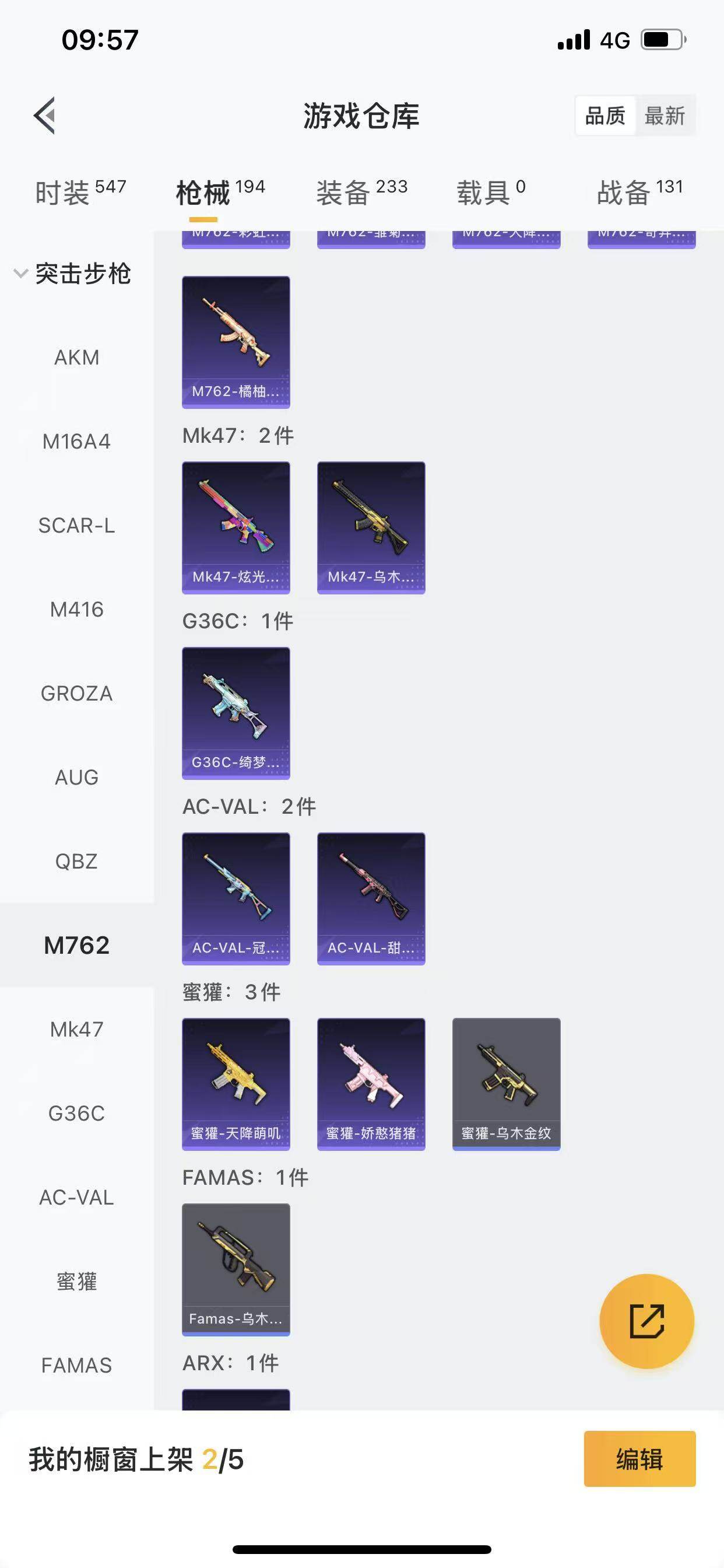Open the Famas-乌木 skin tile
Screen dimensions: 724x1568
[x=236, y=1269]
